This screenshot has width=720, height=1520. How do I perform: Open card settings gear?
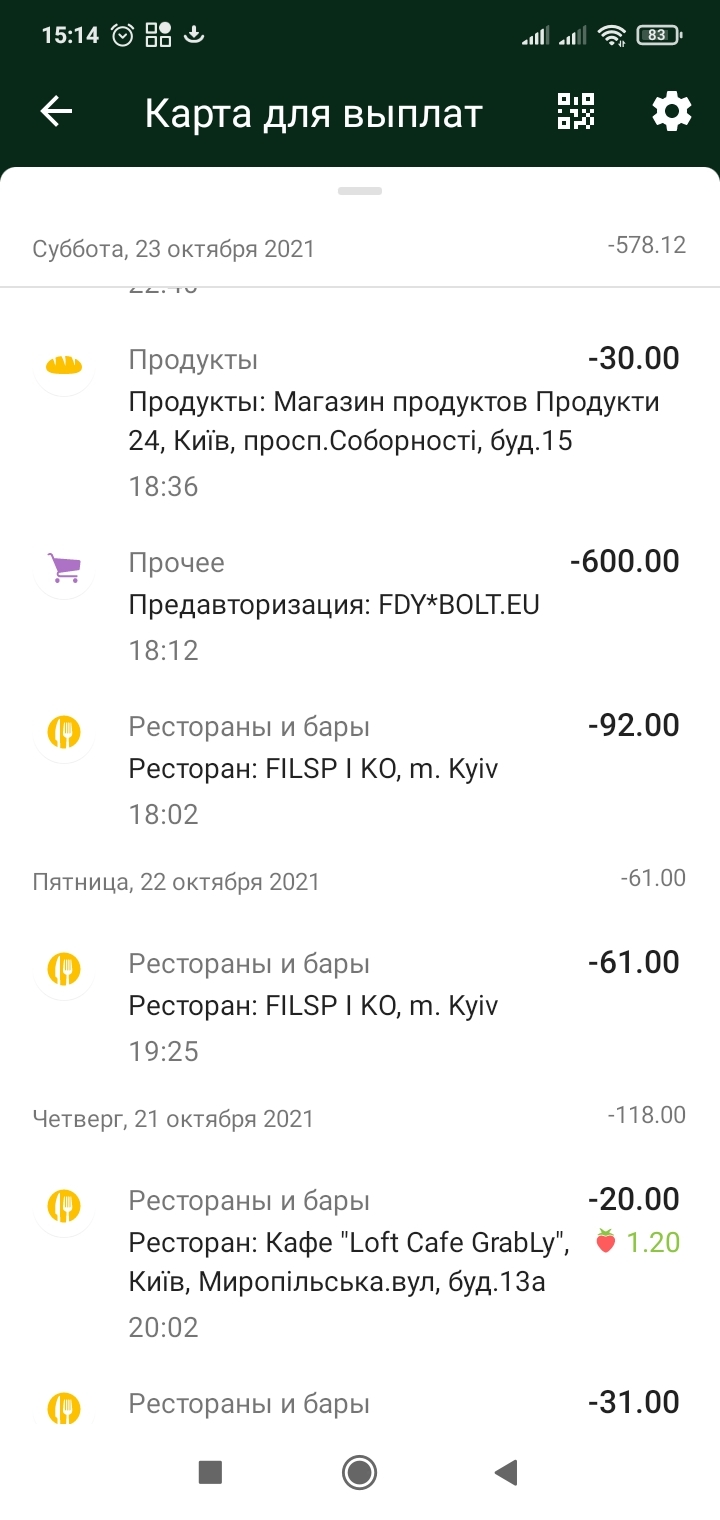coord(671,112)
